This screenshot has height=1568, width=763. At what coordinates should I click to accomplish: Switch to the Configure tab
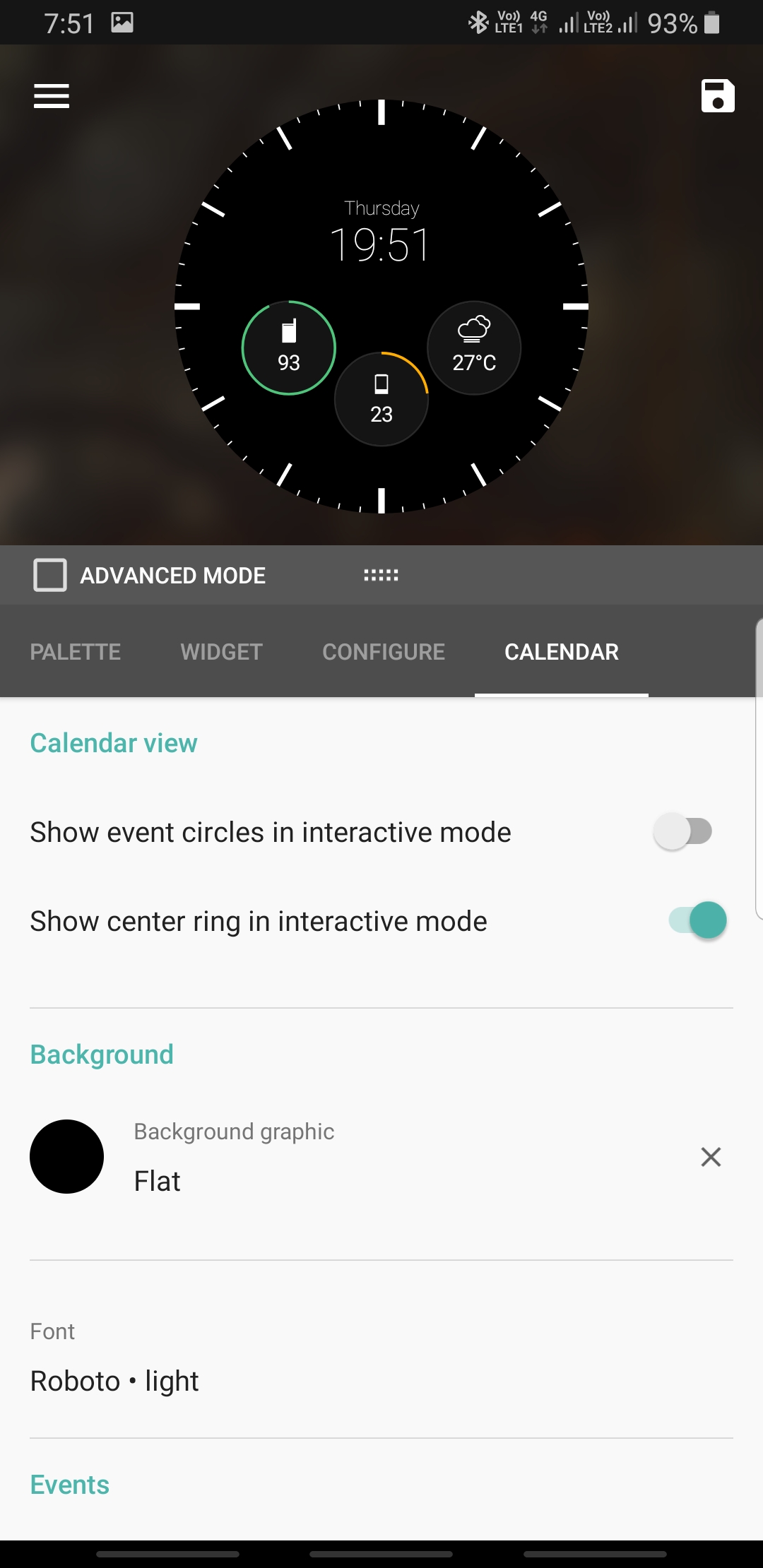[384, 651]
